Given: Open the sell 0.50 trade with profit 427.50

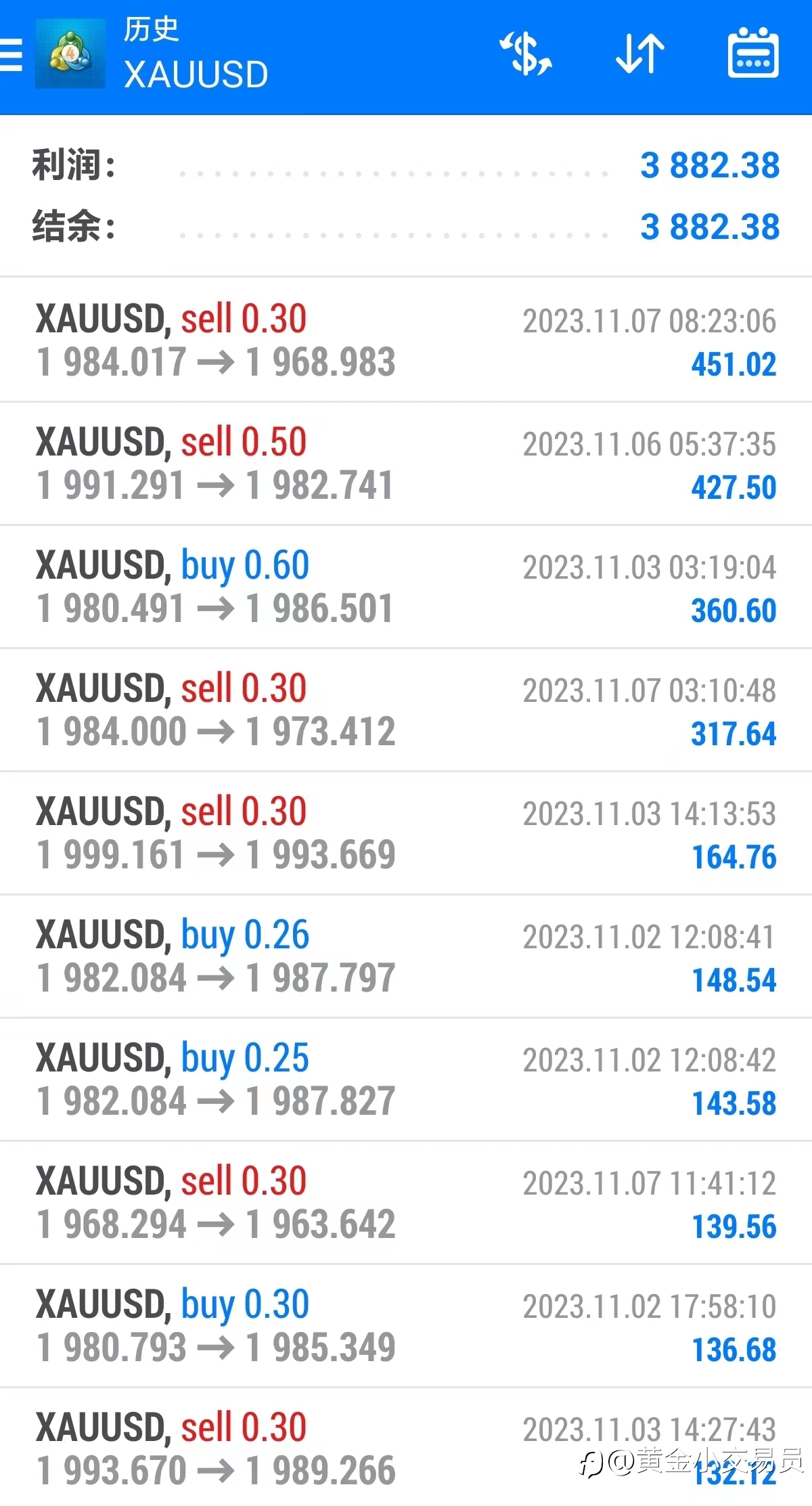Looking at the screenshot, I should [406, 463].
